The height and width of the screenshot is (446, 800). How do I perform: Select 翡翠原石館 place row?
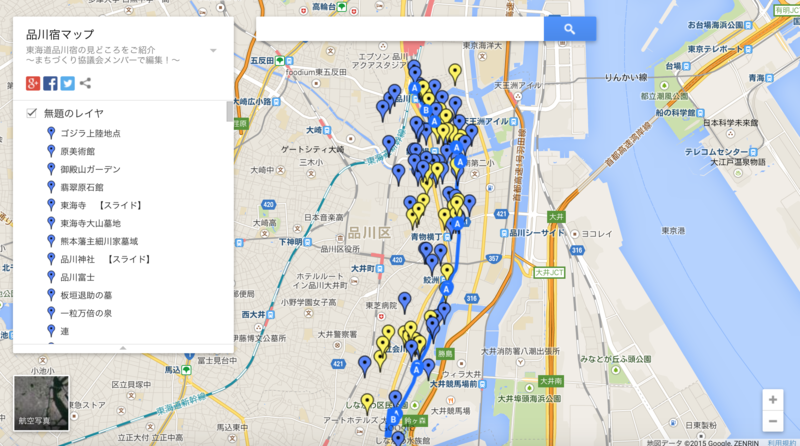click(81, 187)
